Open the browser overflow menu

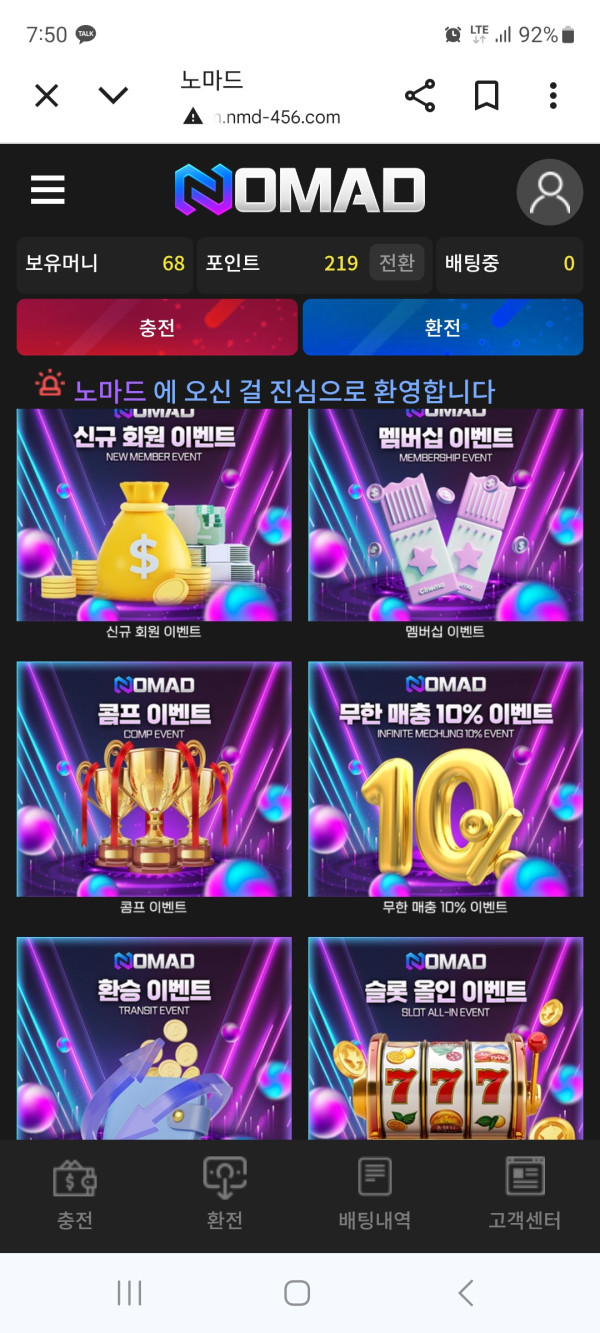point(553,96)
